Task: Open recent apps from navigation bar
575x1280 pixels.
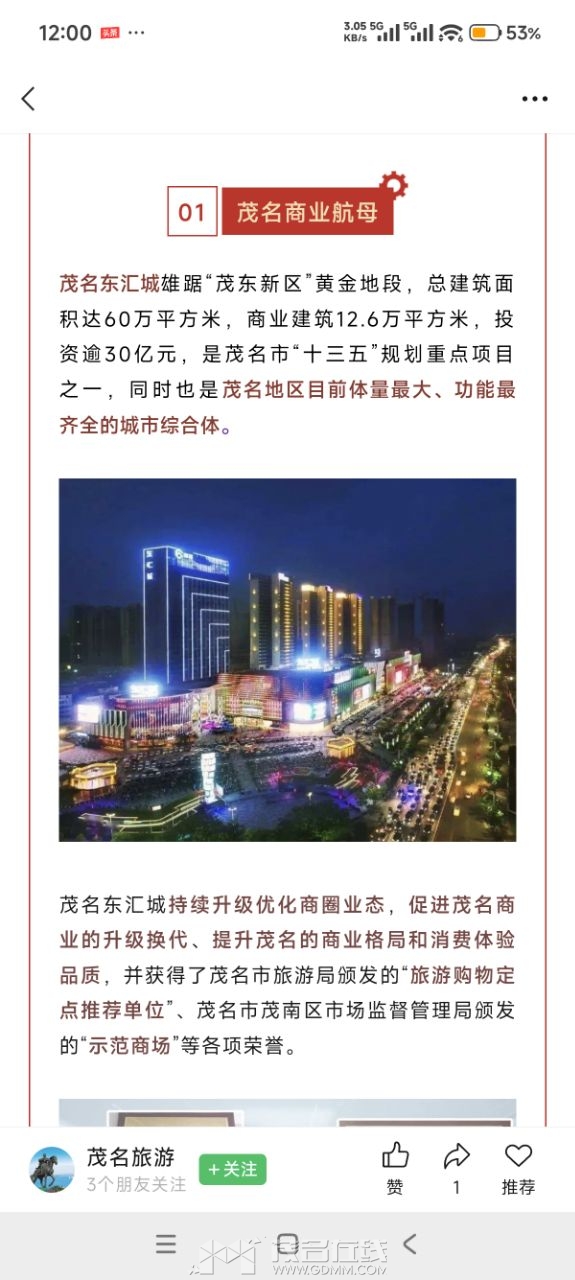Action: point(166,1244)
